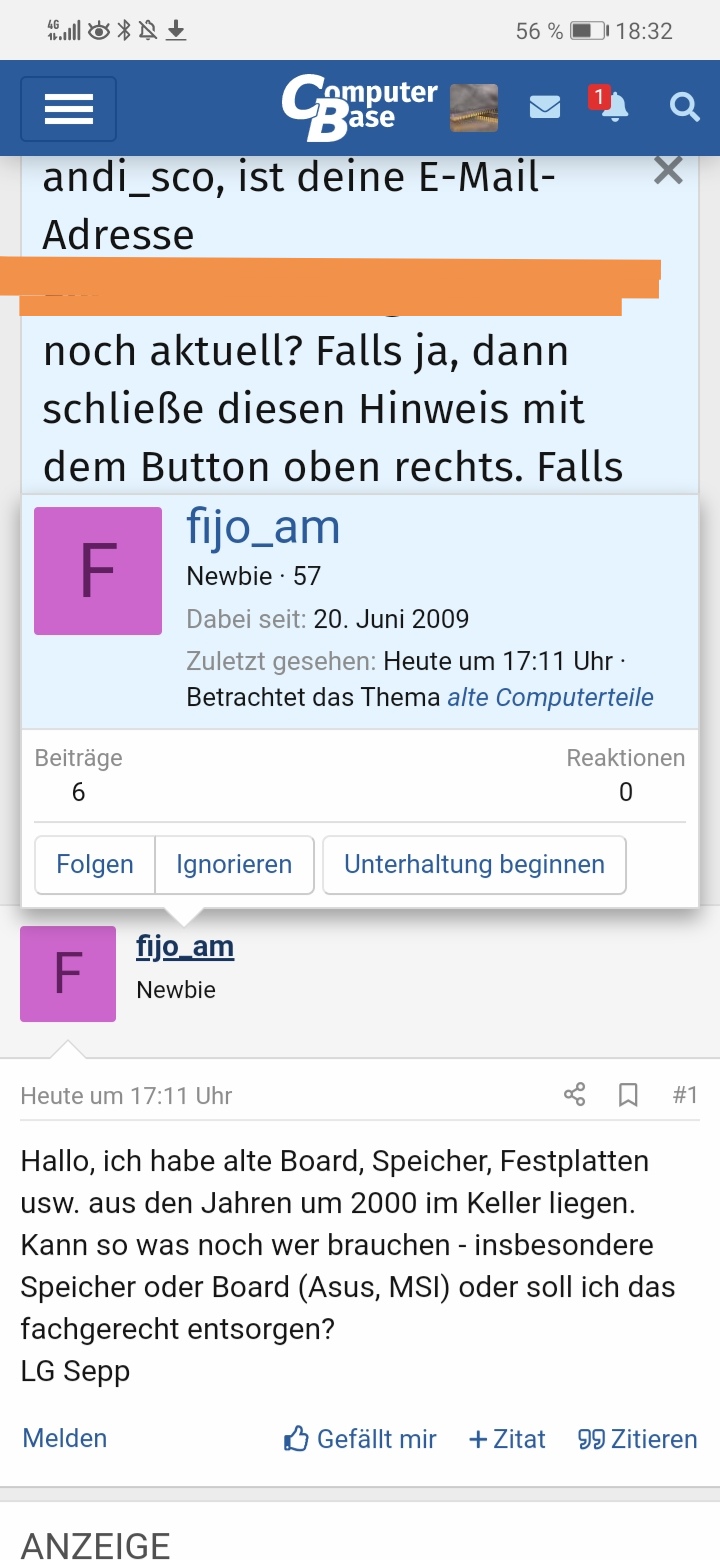720x1560 pixels.
Task: Open the notifications bell with badge
Action: 612,110
